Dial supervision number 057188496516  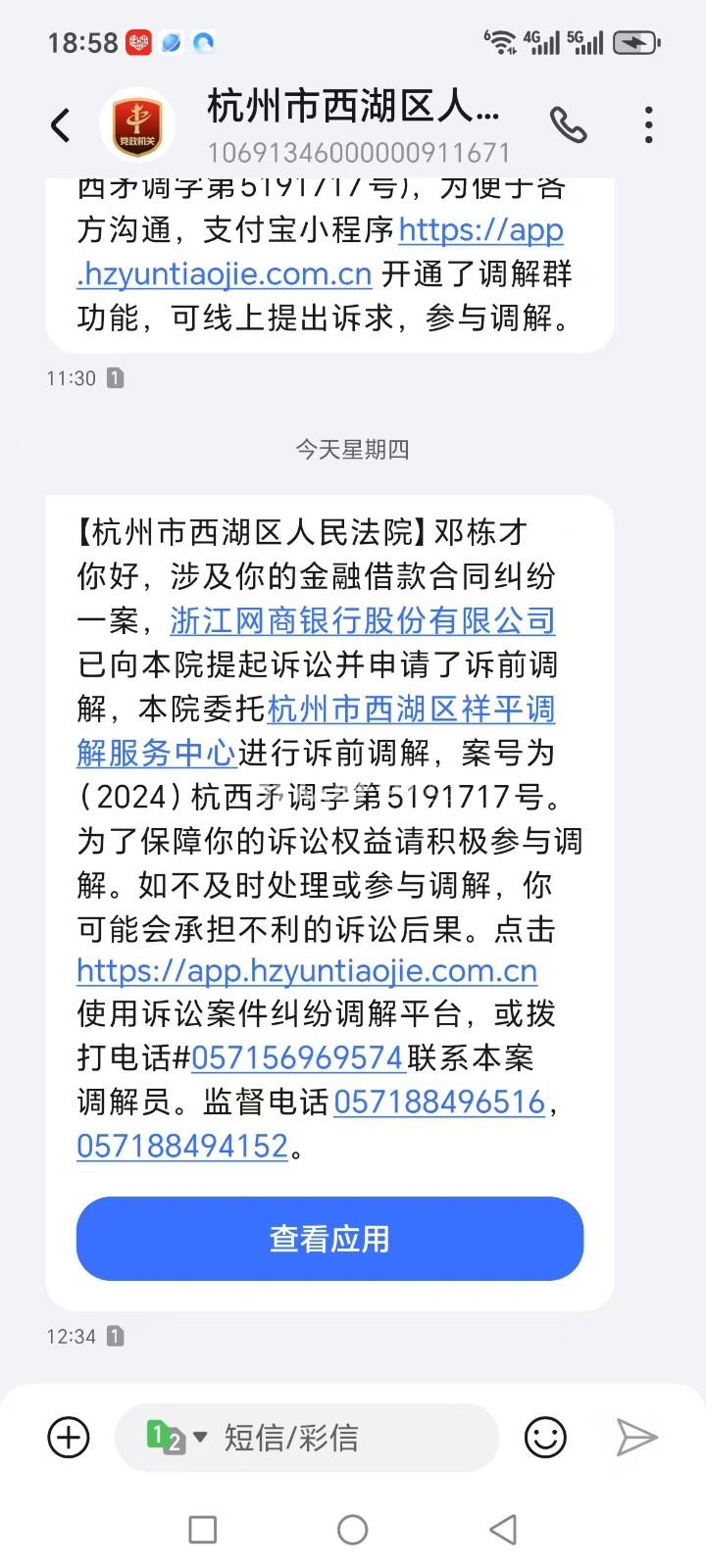pyautogui.click(x=439, y=1102)
